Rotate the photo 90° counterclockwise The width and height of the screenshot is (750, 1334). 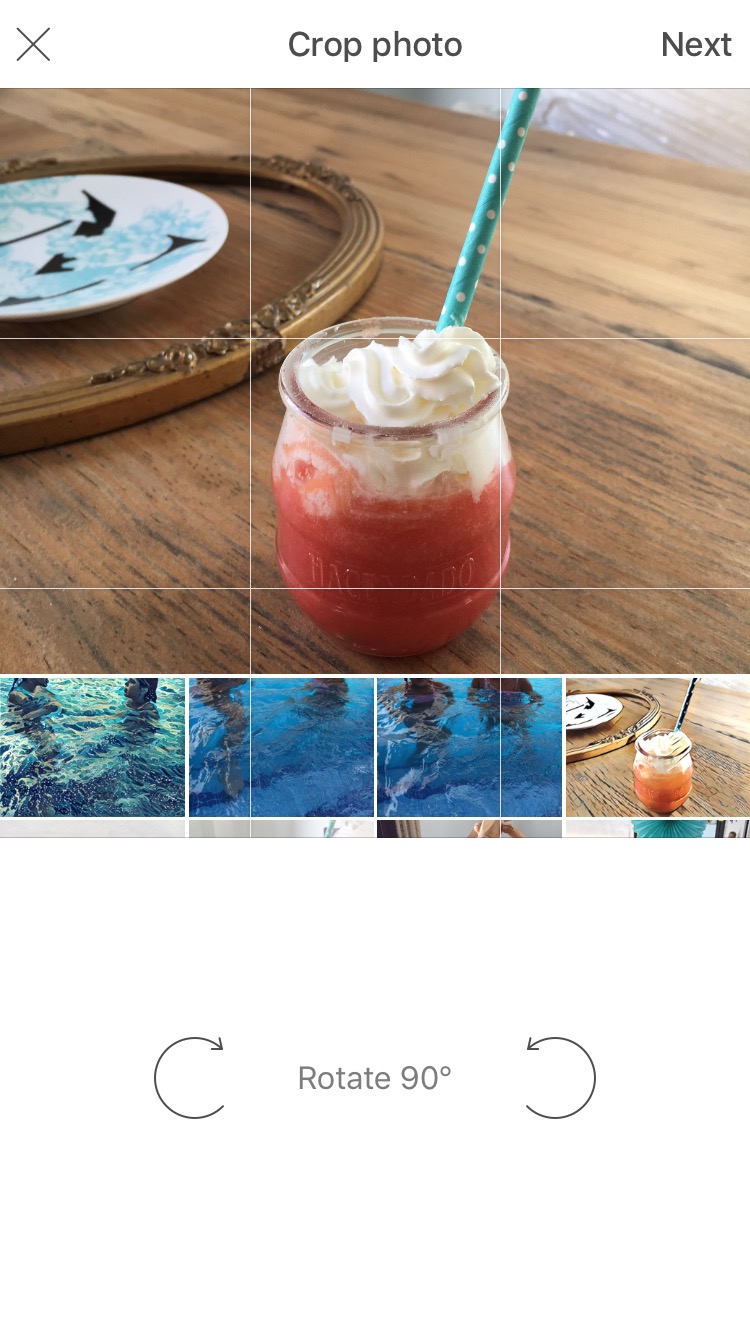(561, 1078)
